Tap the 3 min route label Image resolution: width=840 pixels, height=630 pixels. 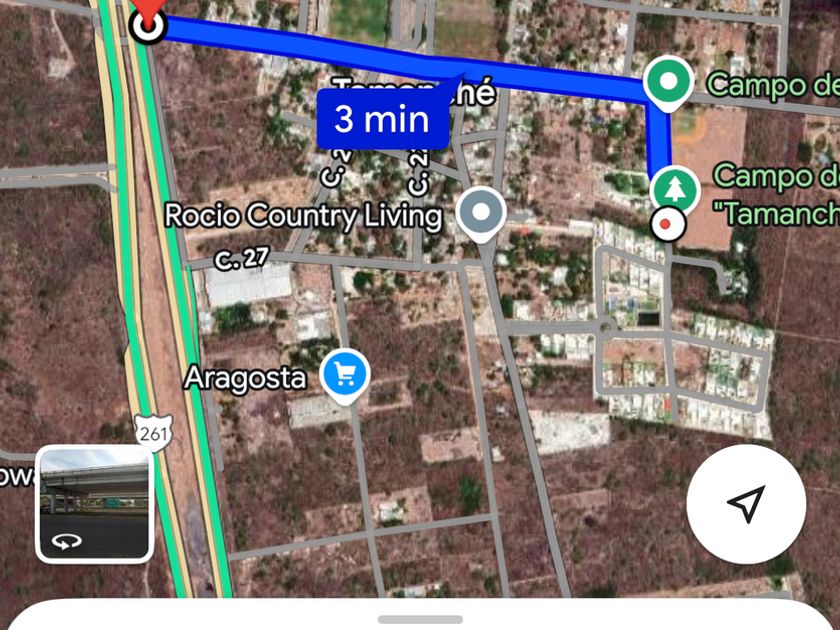[381, 119]
